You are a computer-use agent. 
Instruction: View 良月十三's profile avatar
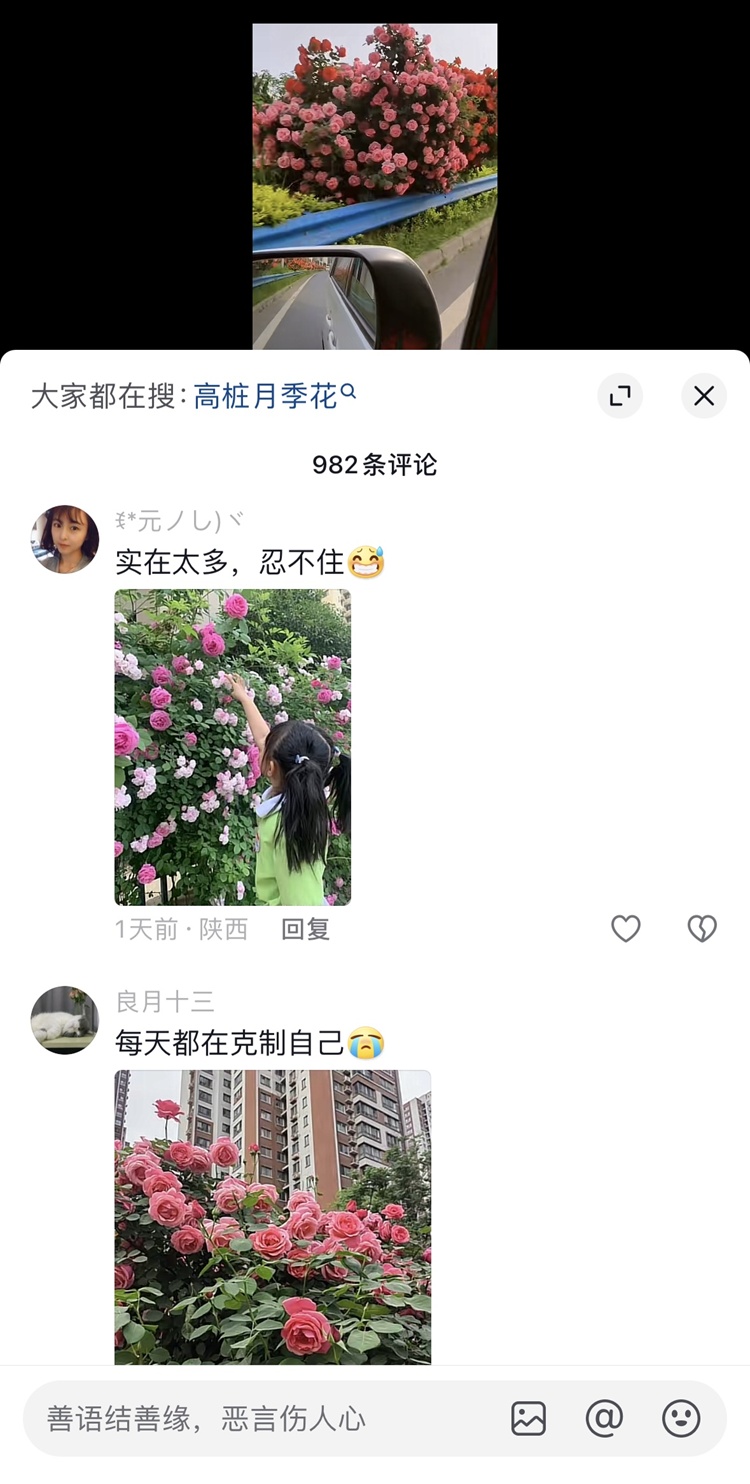tap(65, 1020)
